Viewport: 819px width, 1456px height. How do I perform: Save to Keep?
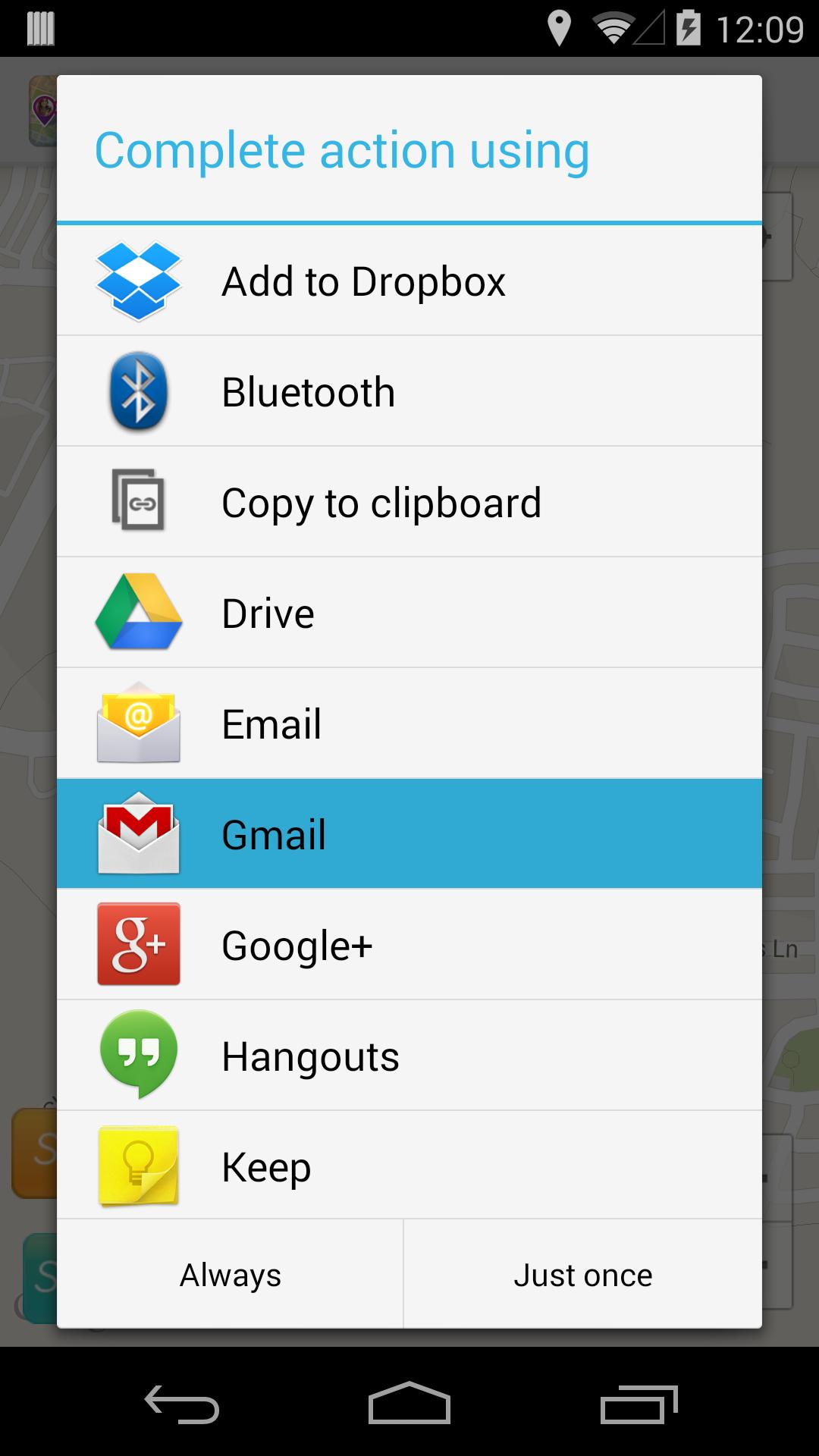(x=409, y=1166)
